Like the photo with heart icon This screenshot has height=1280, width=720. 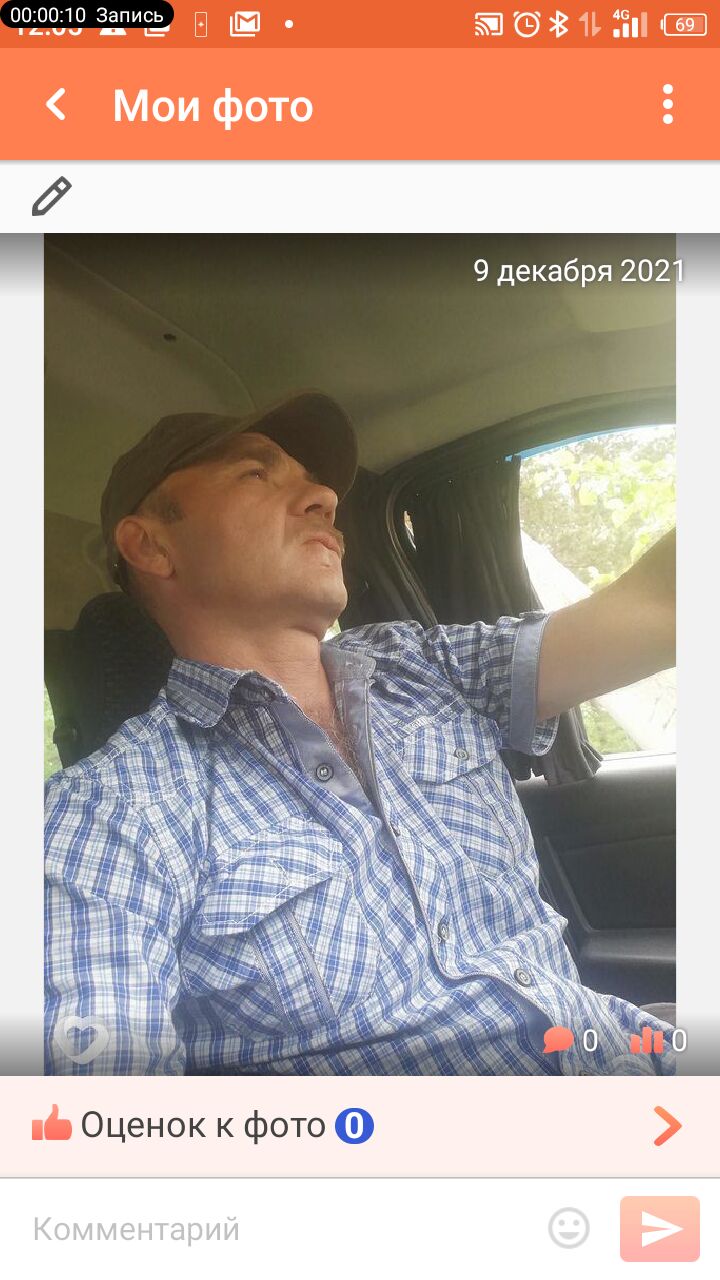[82, 1040]
